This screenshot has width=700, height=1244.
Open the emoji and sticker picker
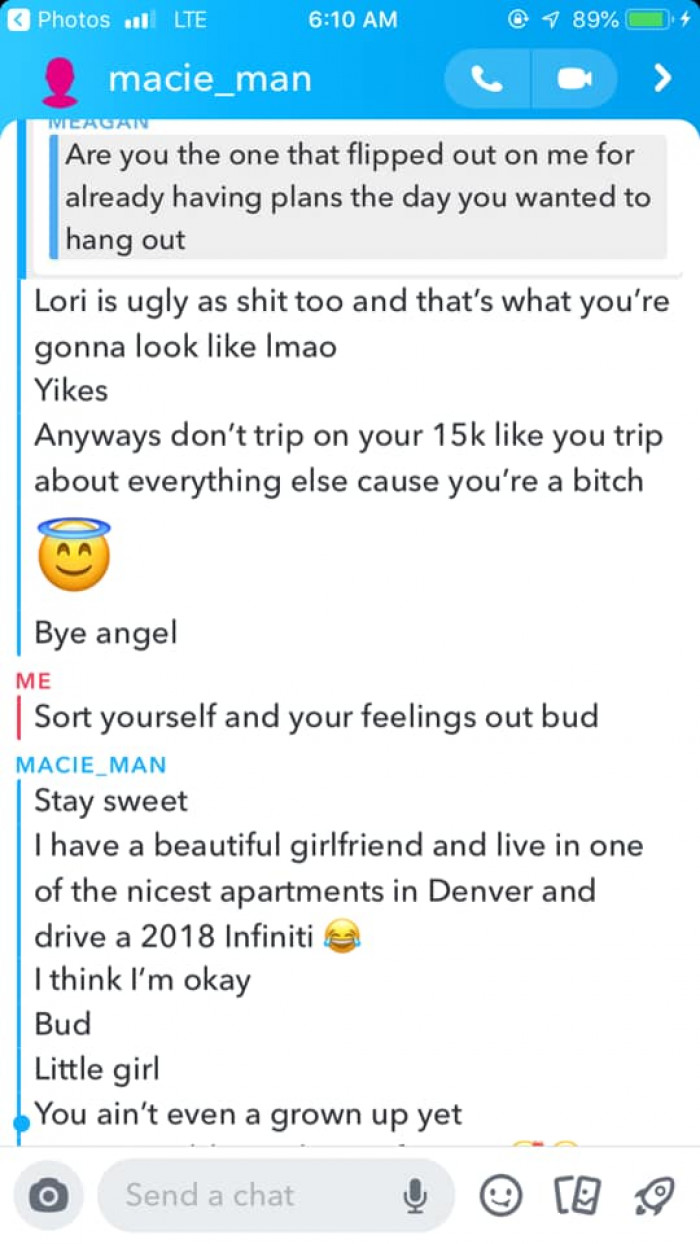[501, 1195]
